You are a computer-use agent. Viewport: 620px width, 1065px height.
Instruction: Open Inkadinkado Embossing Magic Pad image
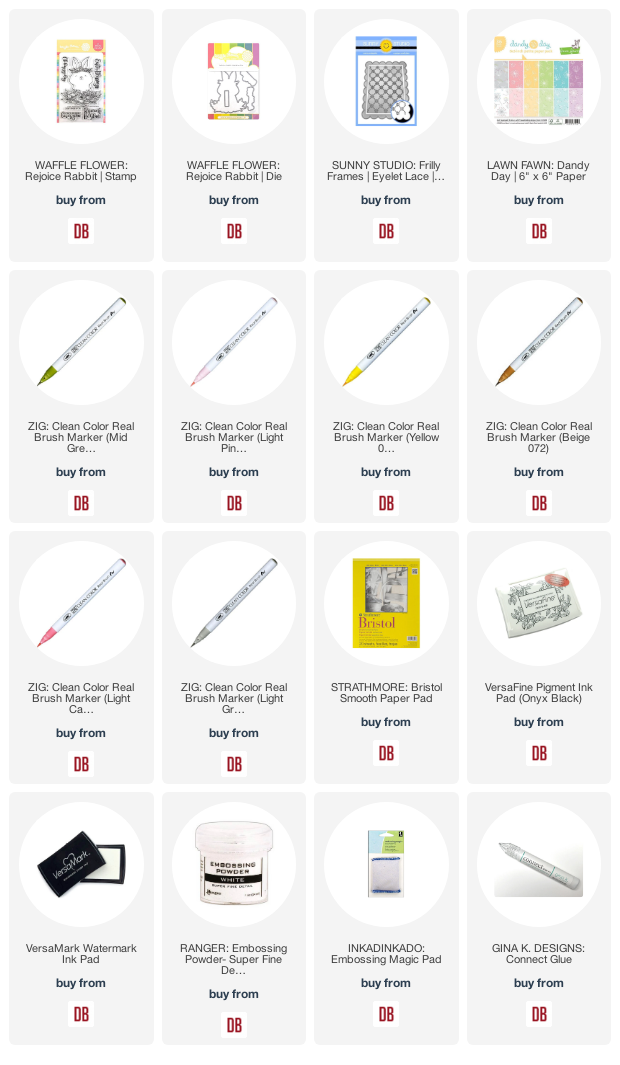[x=386, y=864]
